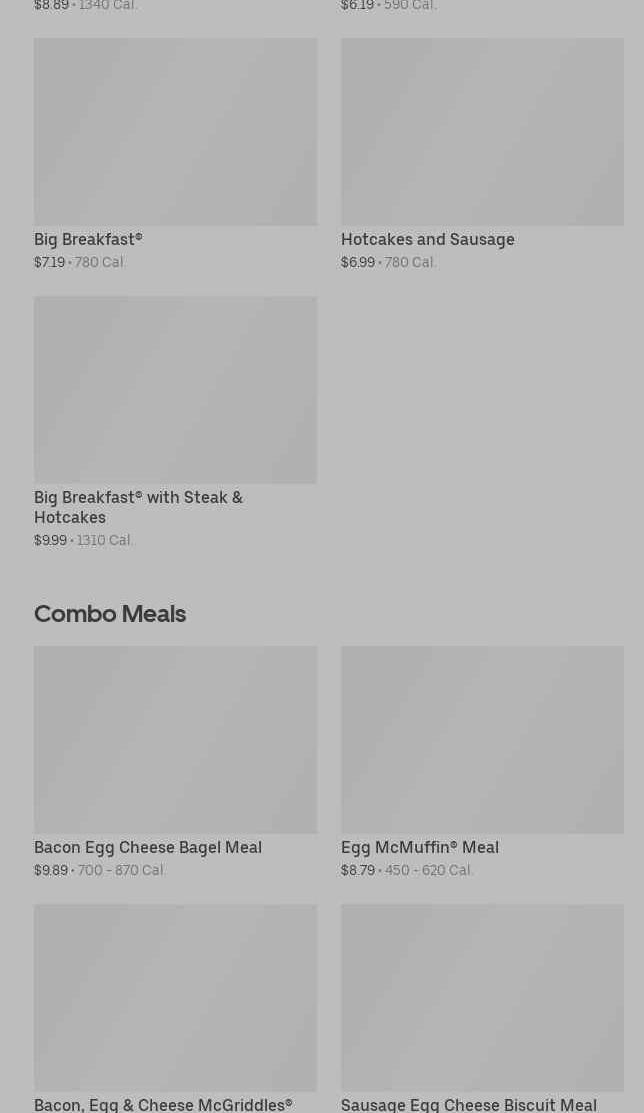Select Bacon, Egg & Cheese McGriddles meal
The image size is (644, 1113).
tap(175, 1008)
